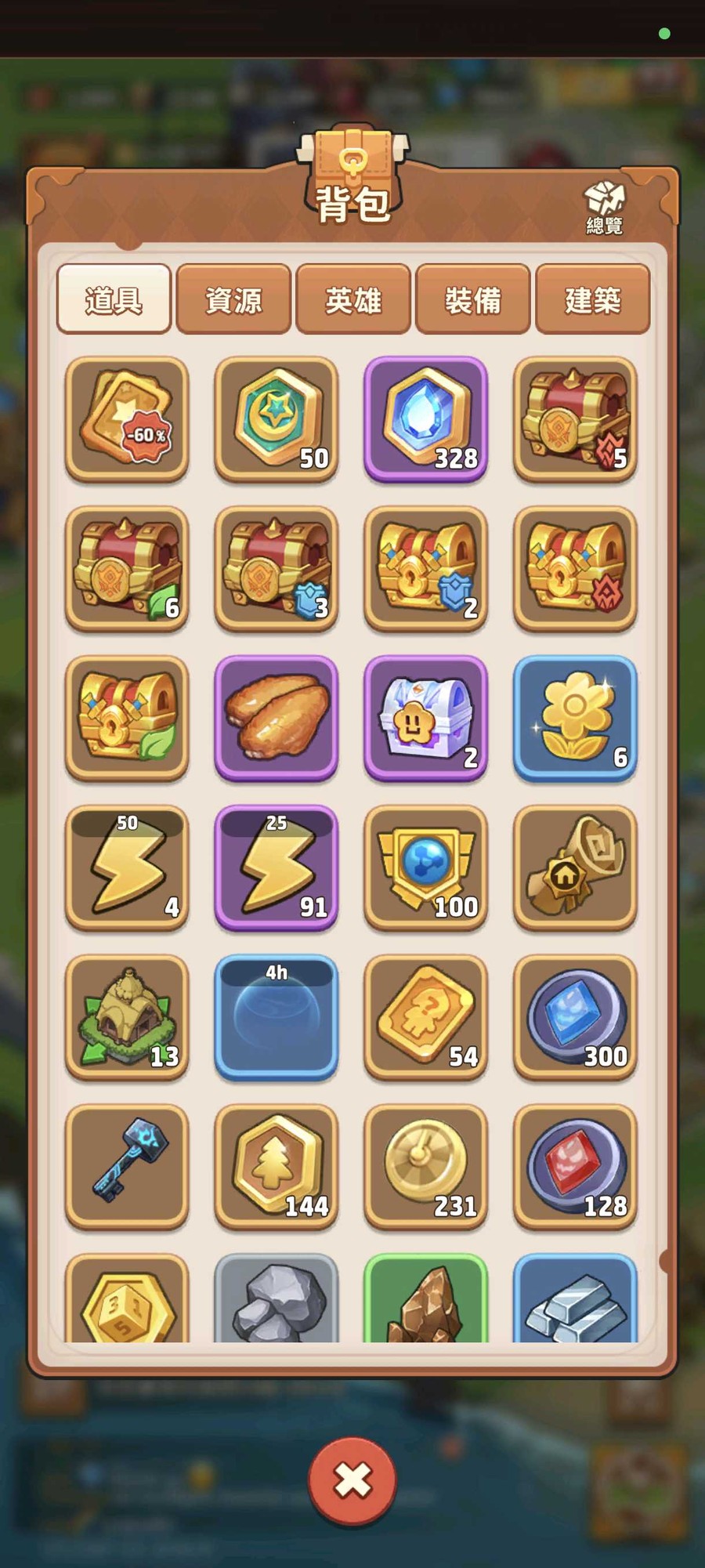Viewport: 705px width, 1568px height.
Task: Close the backpack with the red X
Action: coord(352,1480)
